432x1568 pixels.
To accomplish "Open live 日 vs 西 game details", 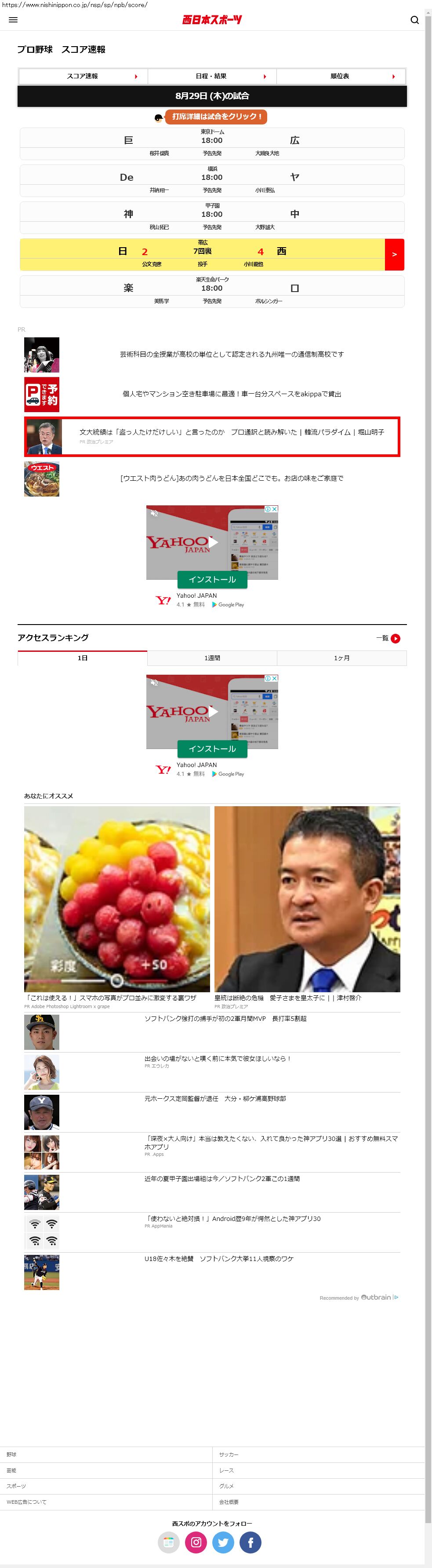I will tap(394, 254).
